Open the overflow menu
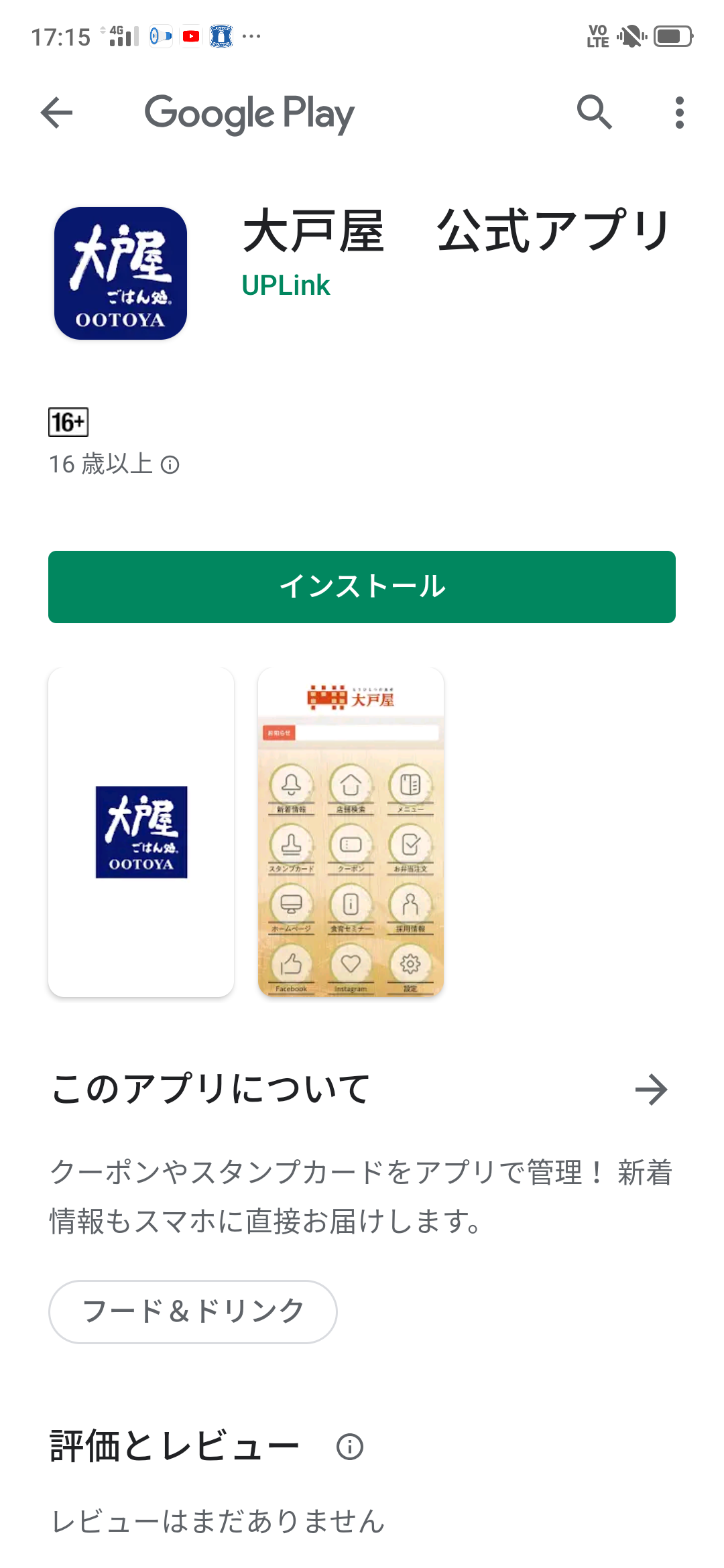 pyautogui.click(x=679, y=113)
